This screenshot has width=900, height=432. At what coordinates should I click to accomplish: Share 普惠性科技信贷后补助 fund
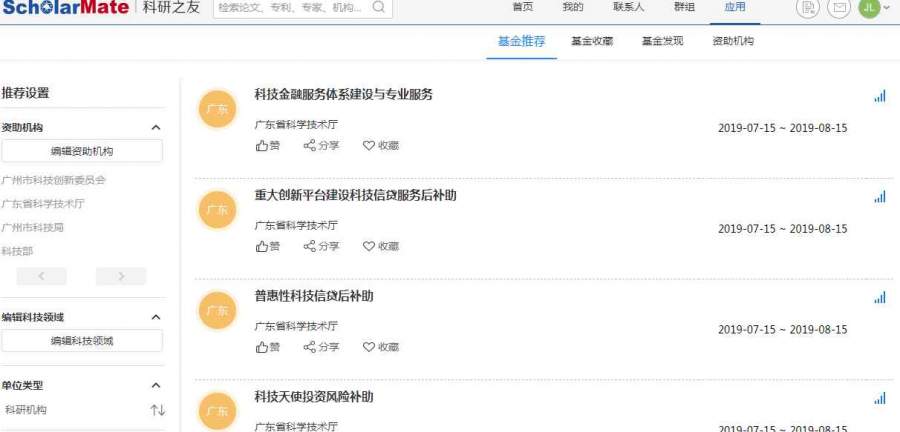click(322, 347)
